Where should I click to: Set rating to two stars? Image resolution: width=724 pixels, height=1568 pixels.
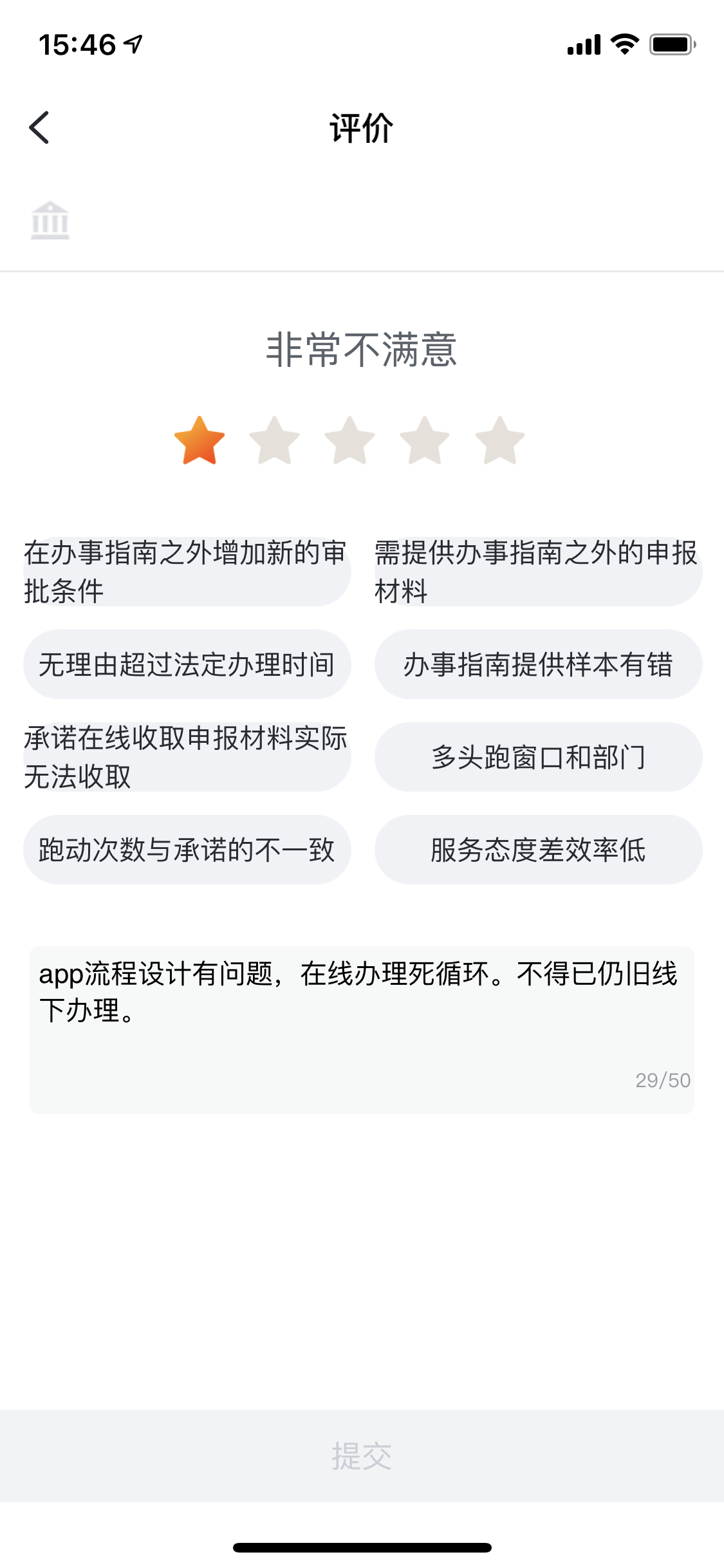tap(275, 441)
